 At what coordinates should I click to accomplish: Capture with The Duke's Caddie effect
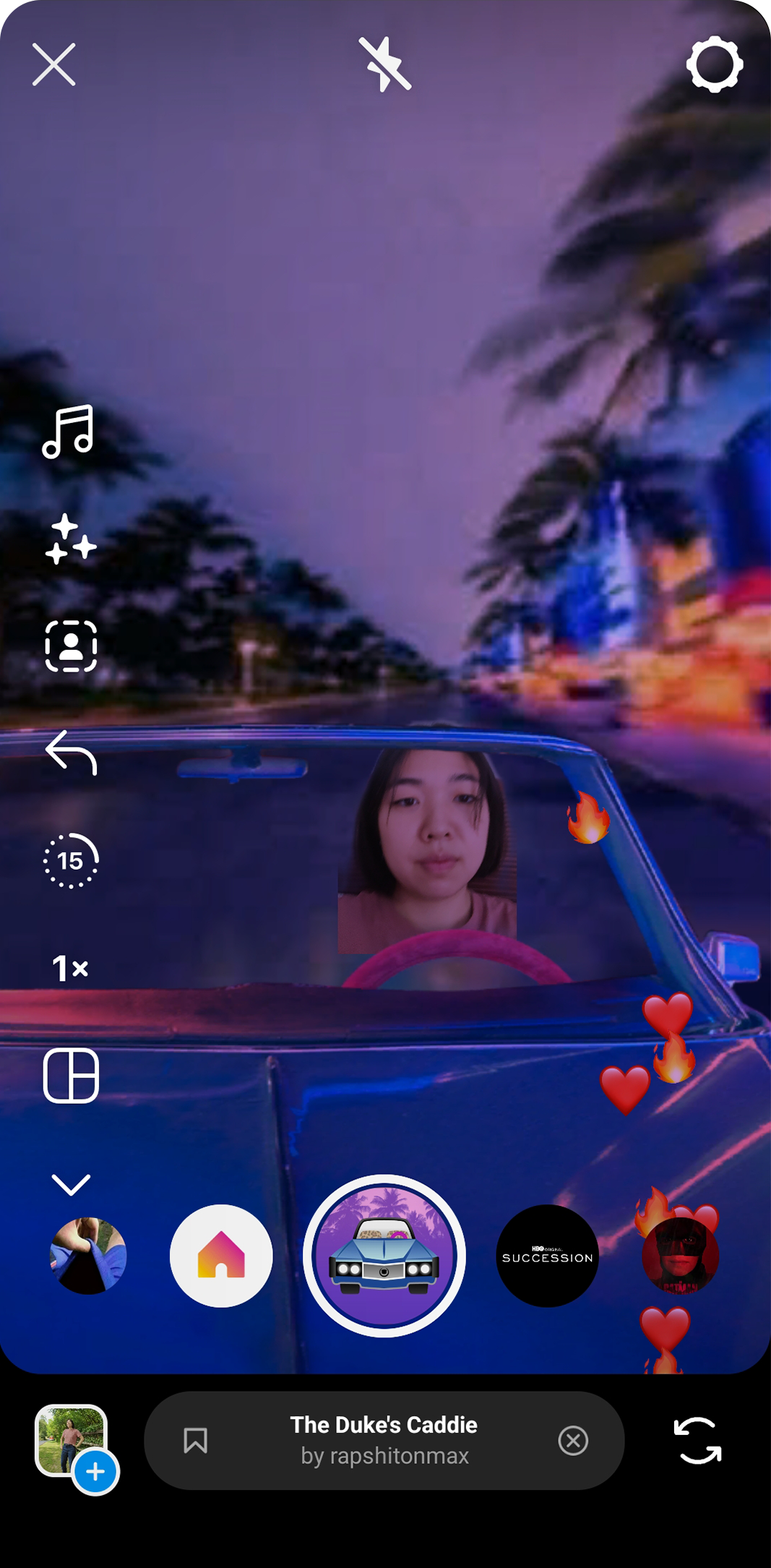coord(384,1256)
